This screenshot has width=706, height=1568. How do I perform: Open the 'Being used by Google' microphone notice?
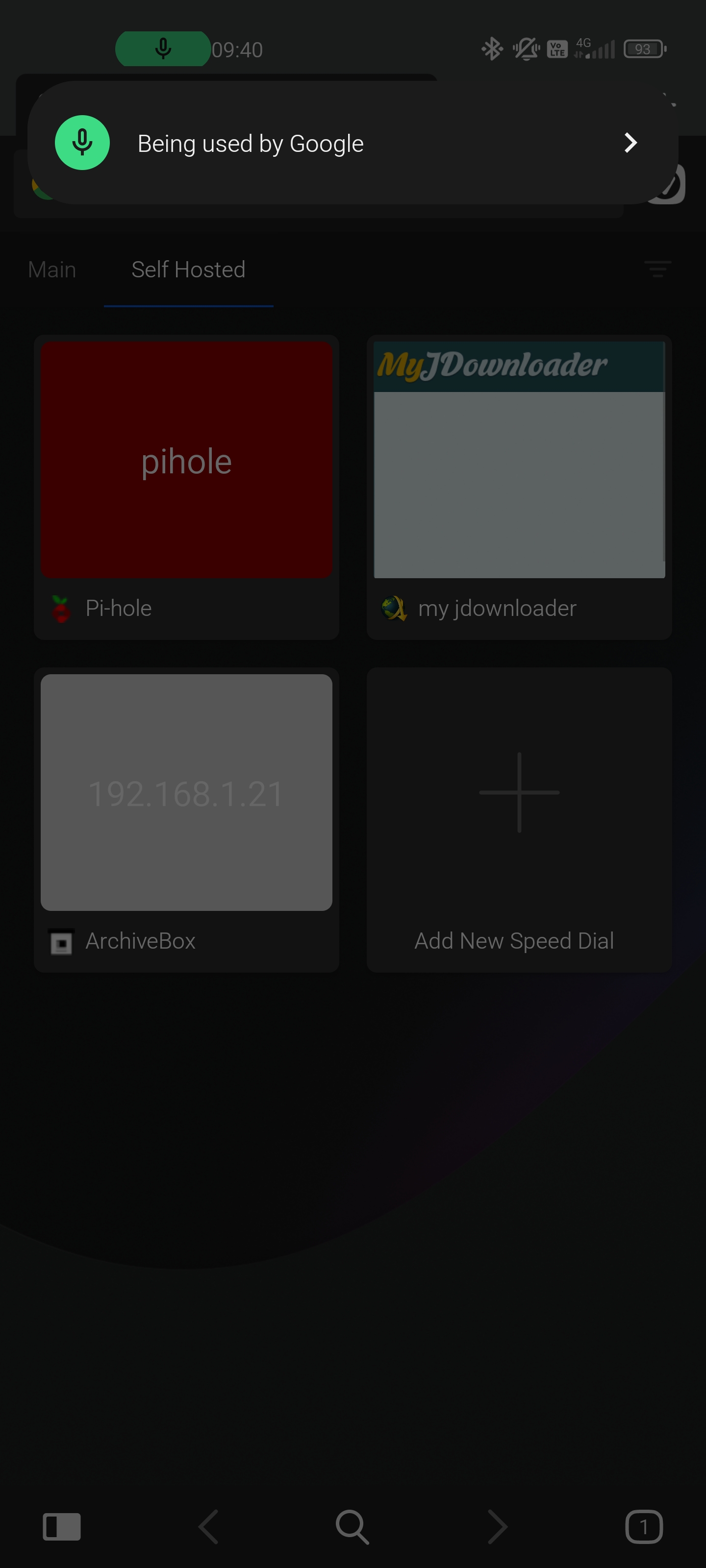click(x=353, y=143)
